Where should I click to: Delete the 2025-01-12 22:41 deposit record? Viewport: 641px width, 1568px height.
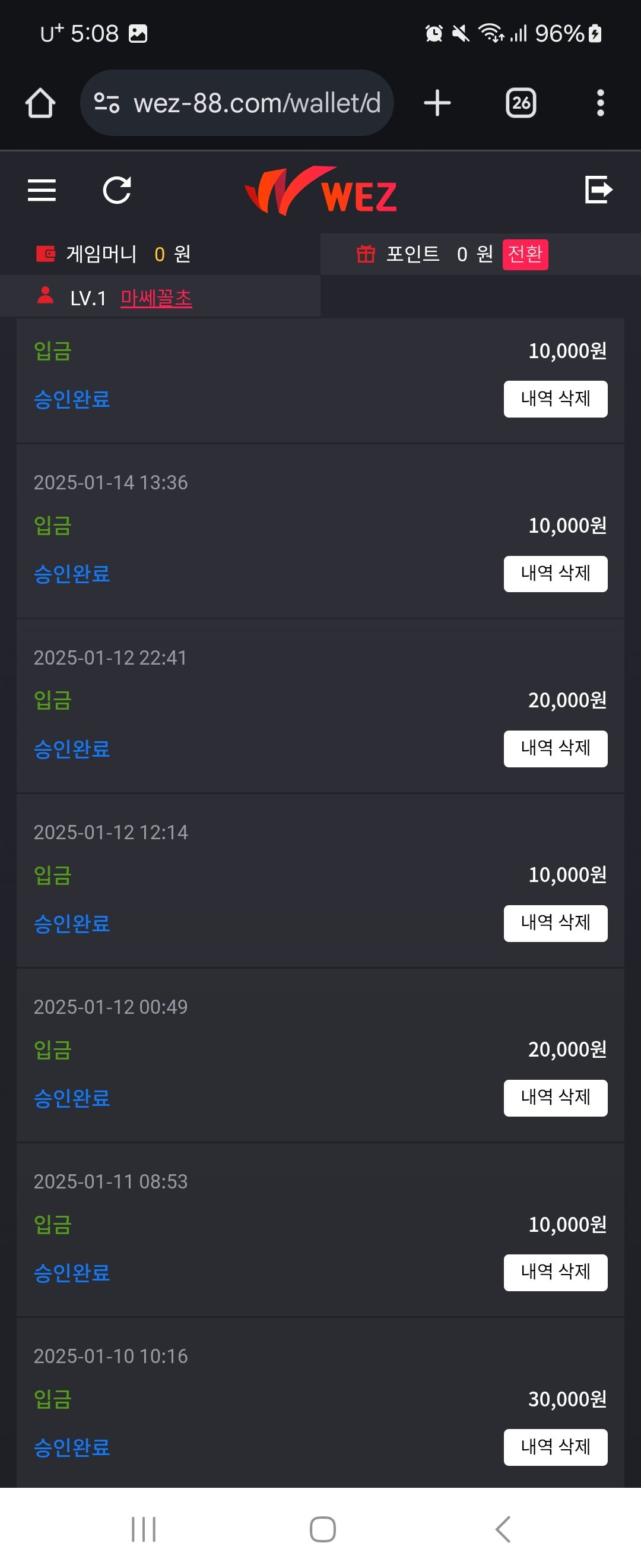[x=556, y=748]
